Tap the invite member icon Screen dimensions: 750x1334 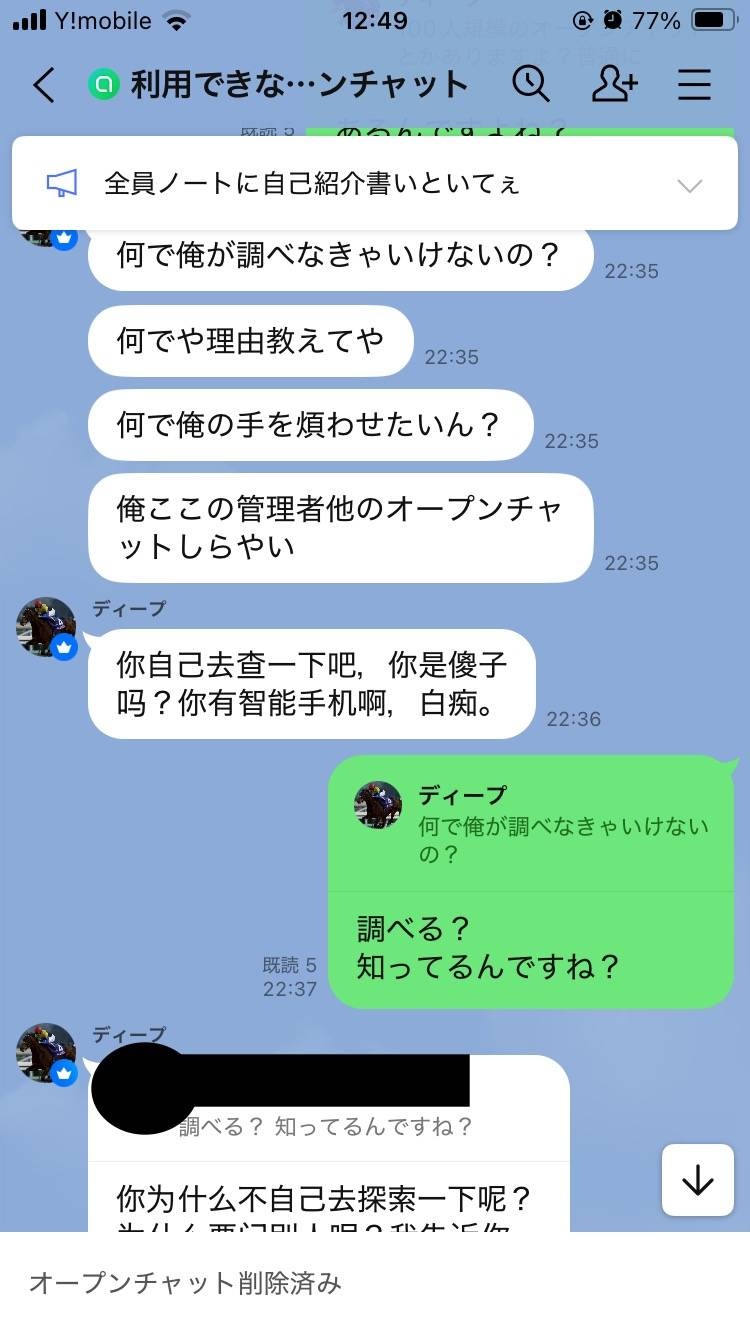coord(614,86)
